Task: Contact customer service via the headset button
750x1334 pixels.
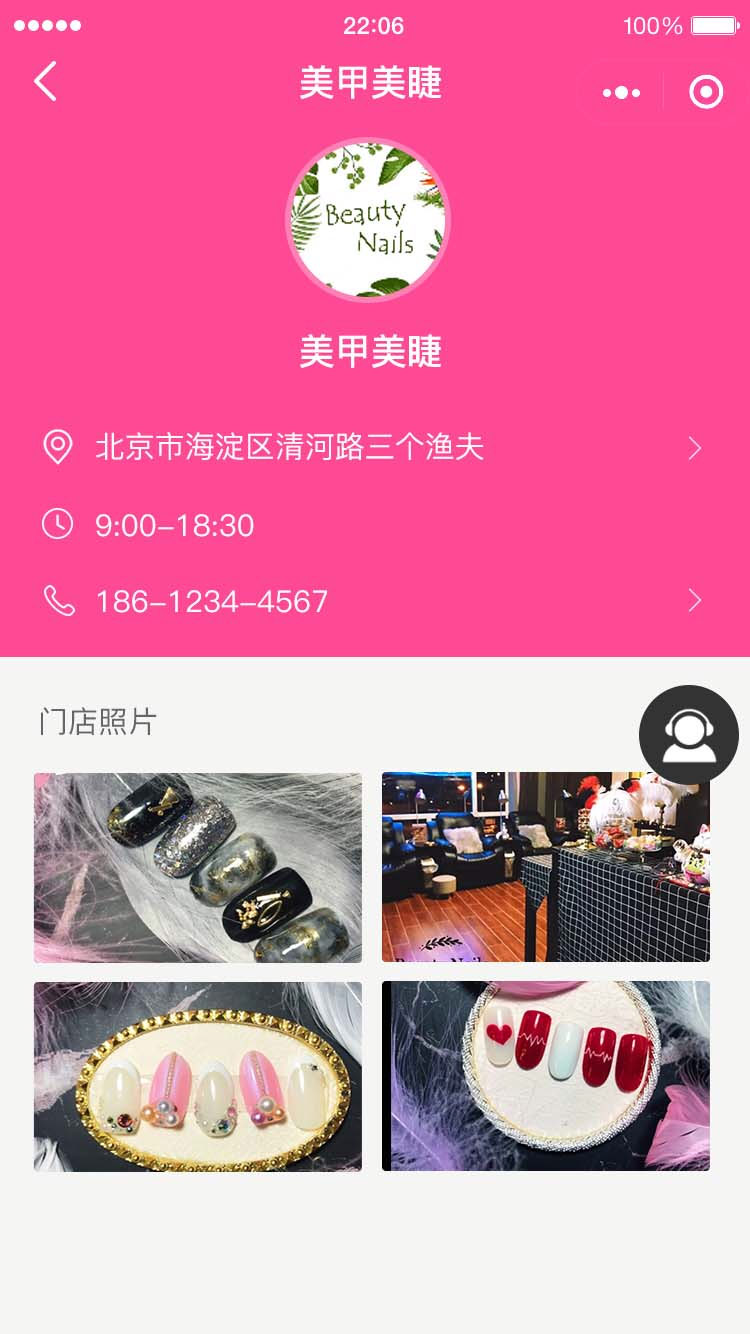Action: pos(689,735)
